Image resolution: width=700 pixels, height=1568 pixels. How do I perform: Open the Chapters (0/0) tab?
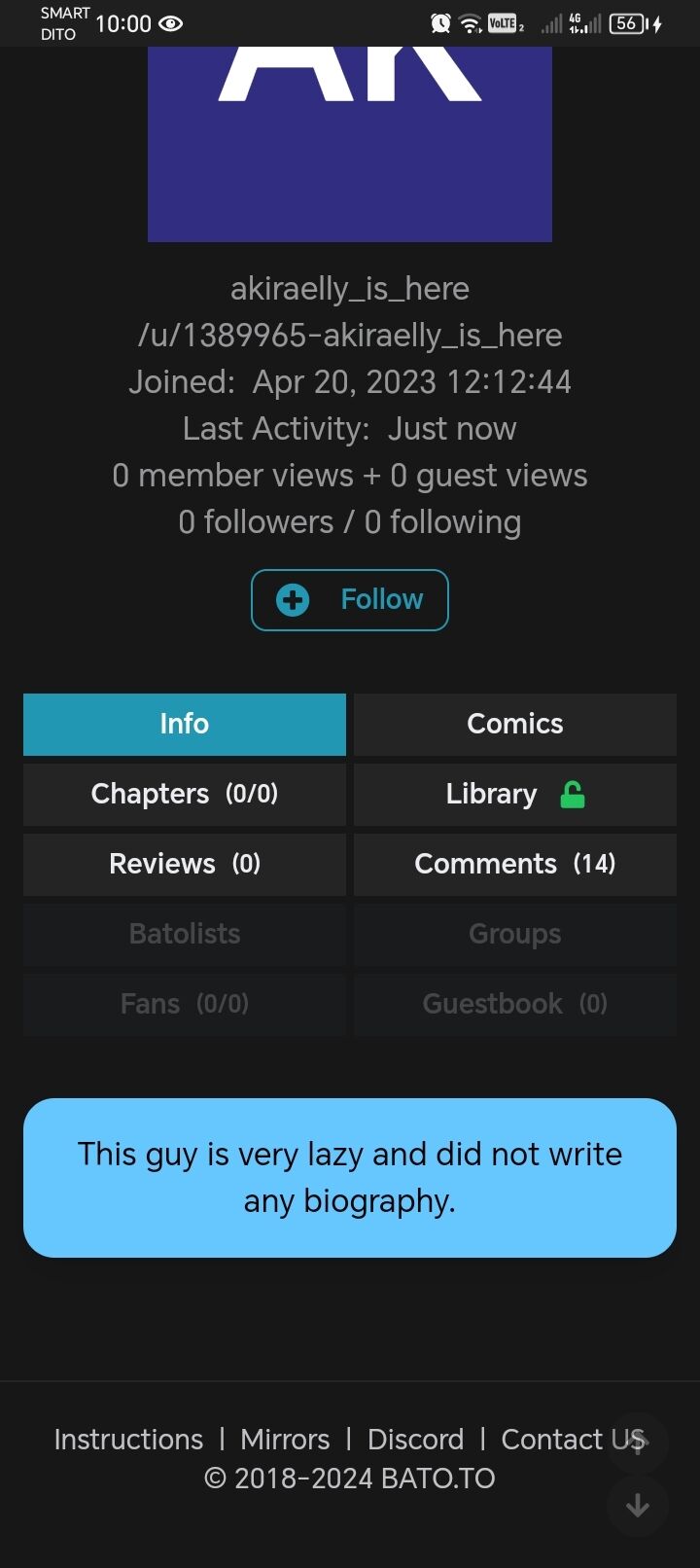[x=185, y=795]
